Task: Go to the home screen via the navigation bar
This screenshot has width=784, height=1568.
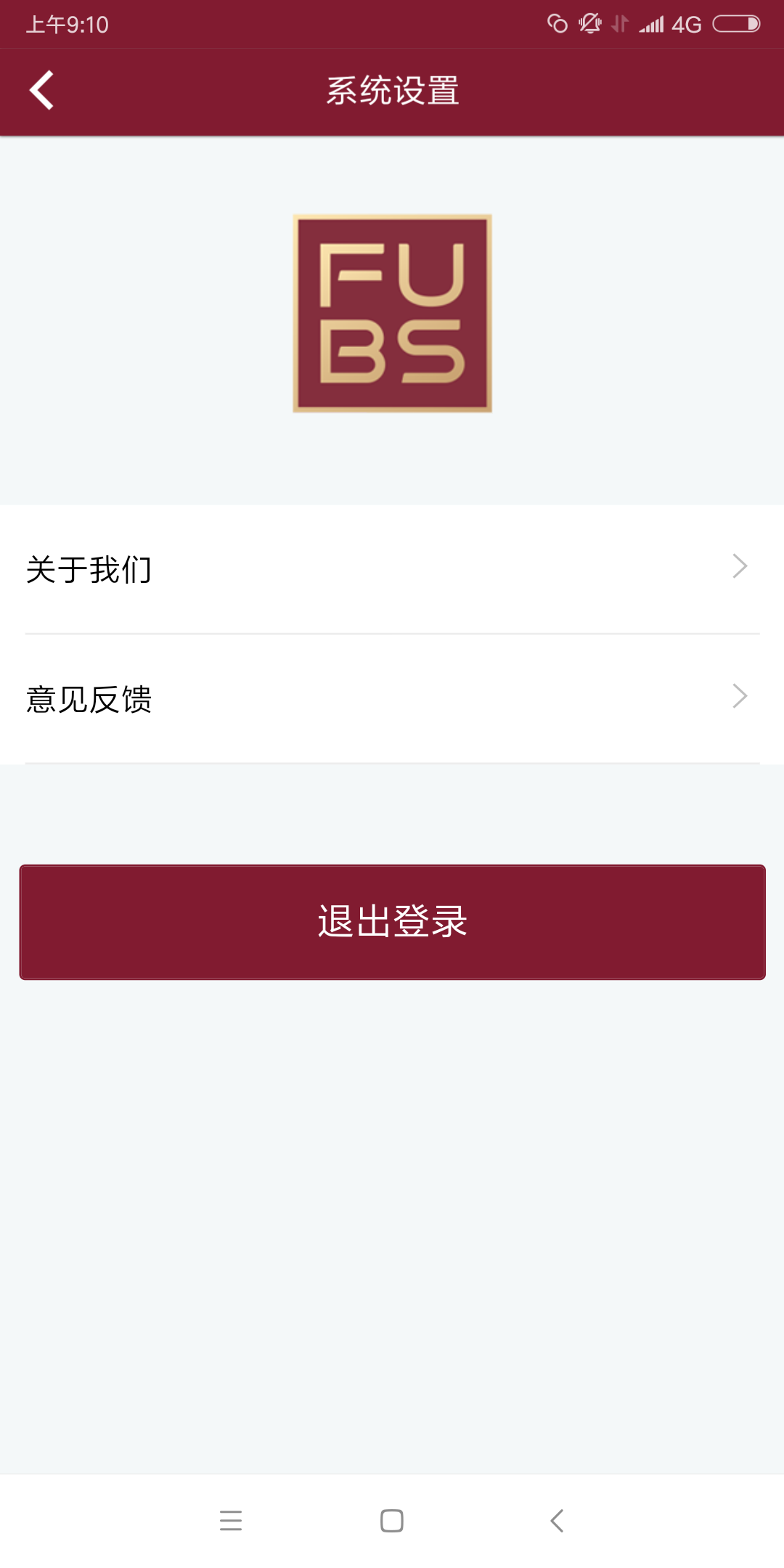Action: [x=392, y=1520]
